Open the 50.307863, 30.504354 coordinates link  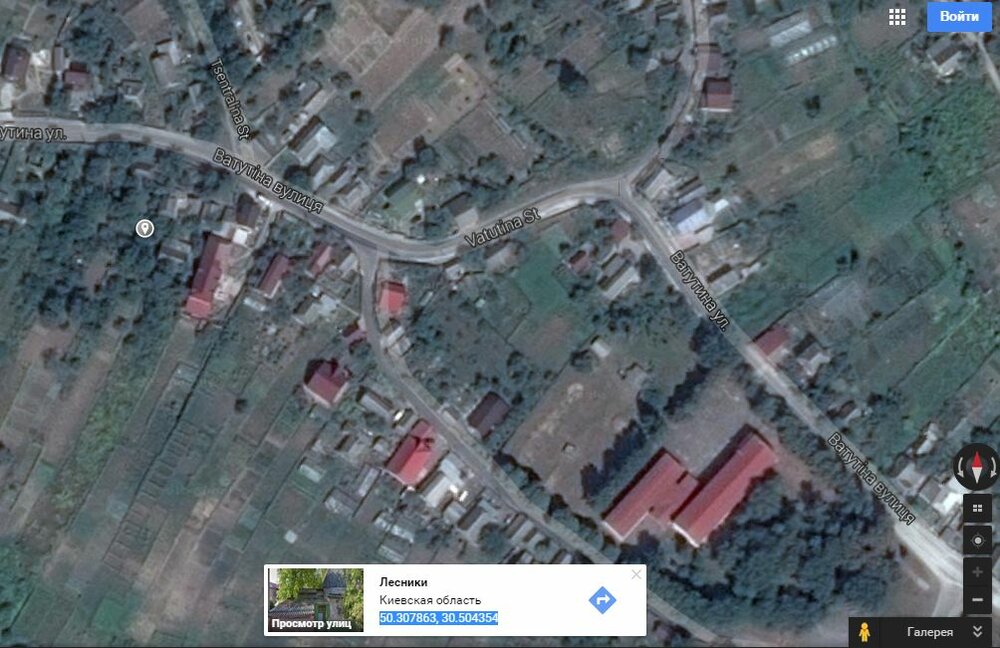(438, 618)
